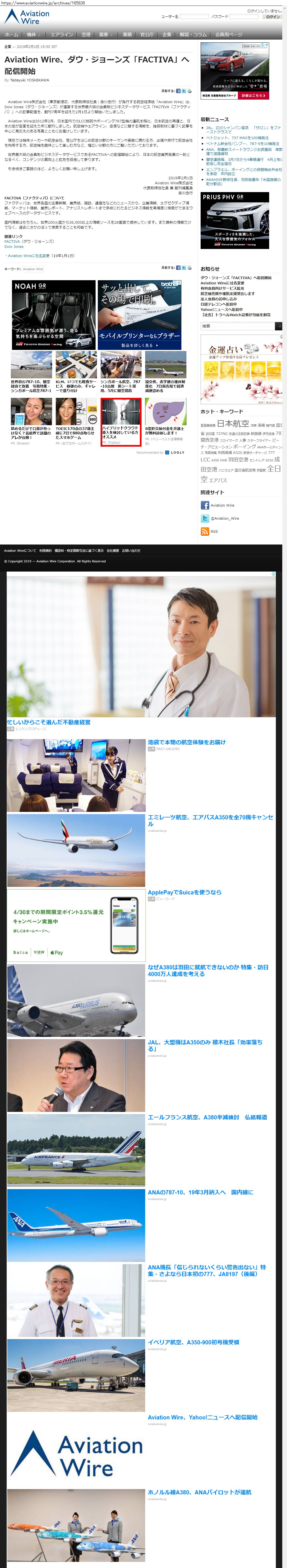287x1568 pixels.
Task: Read エミレーツ航空 A350 cancellation article
Action: coord(210,820)
